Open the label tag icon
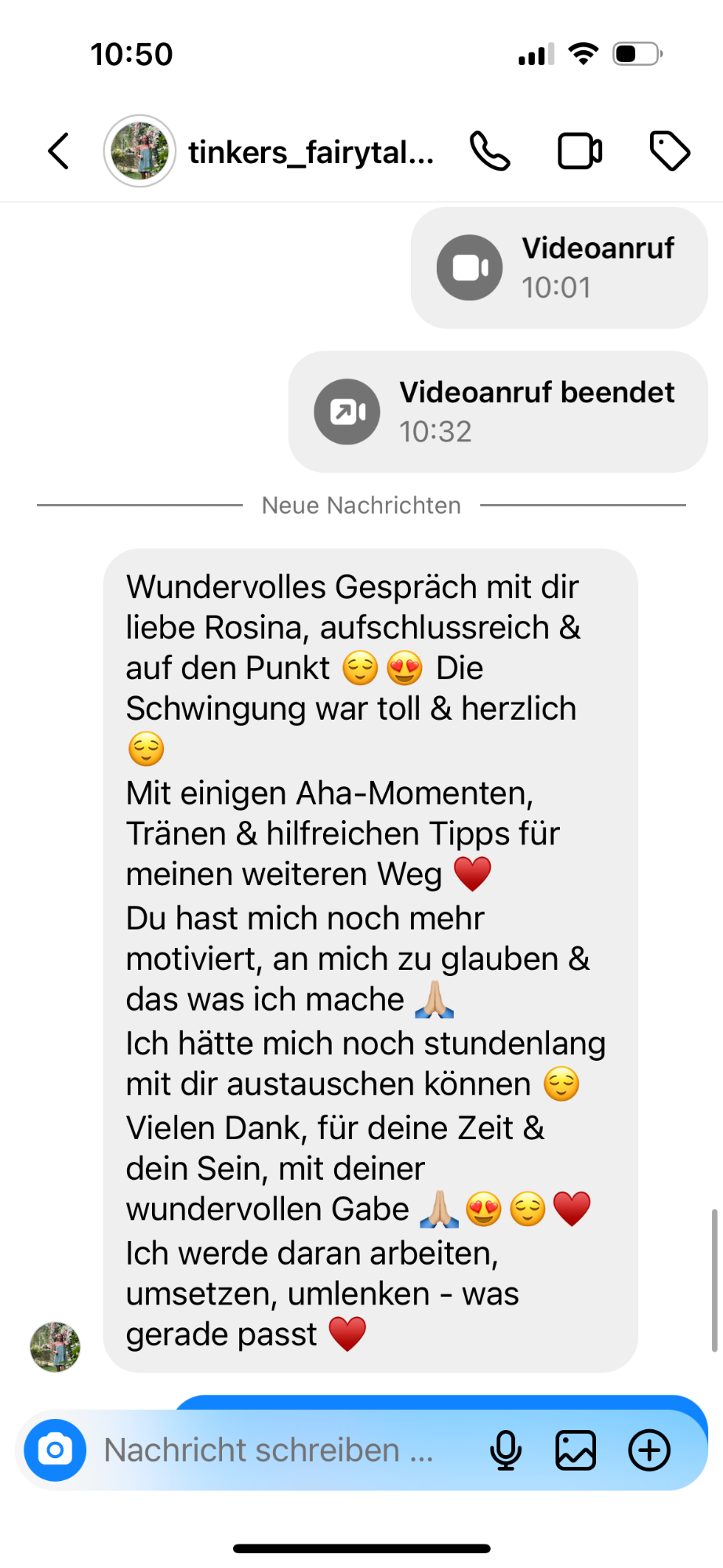Viewport: 723px width, 1568px height. (x=670, y=151)
